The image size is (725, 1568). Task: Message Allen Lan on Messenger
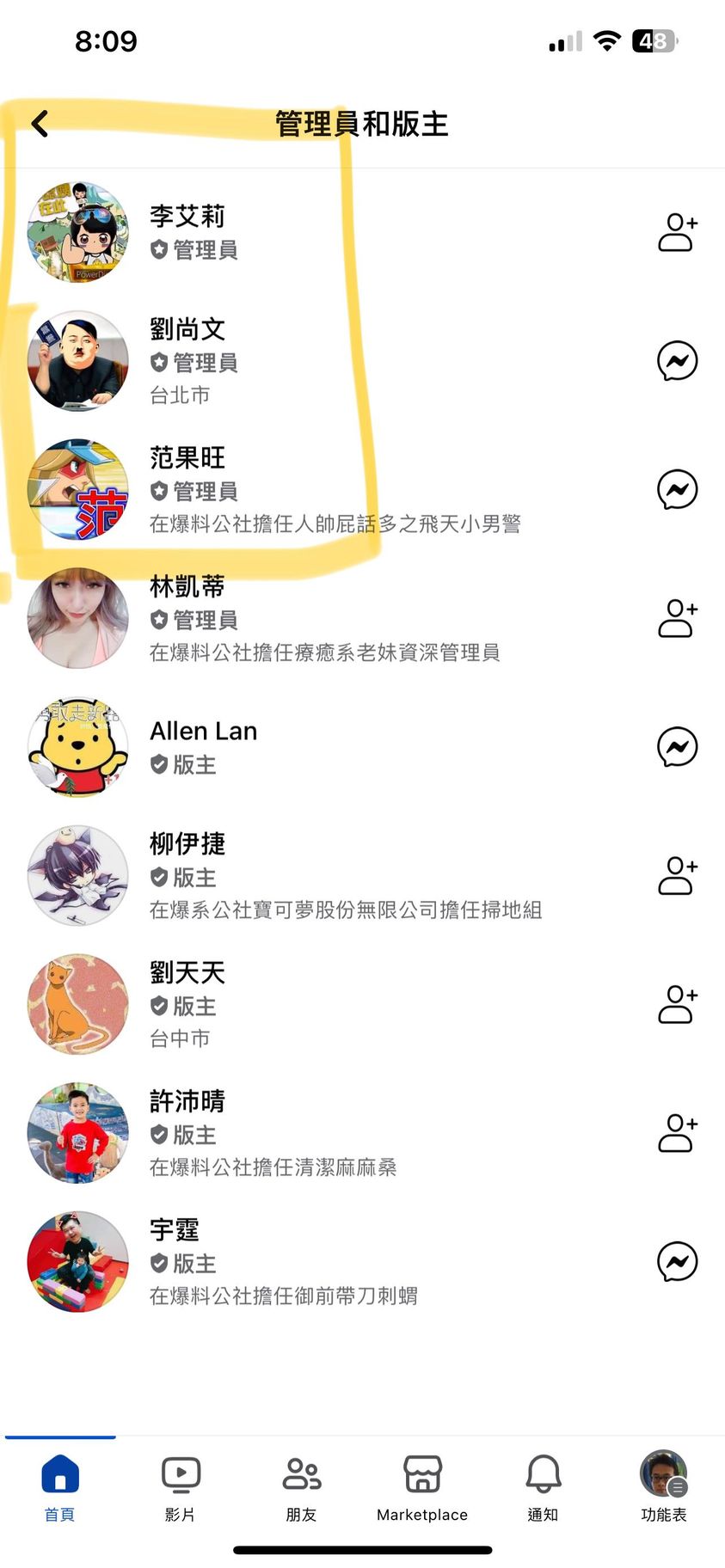point(677,747)
